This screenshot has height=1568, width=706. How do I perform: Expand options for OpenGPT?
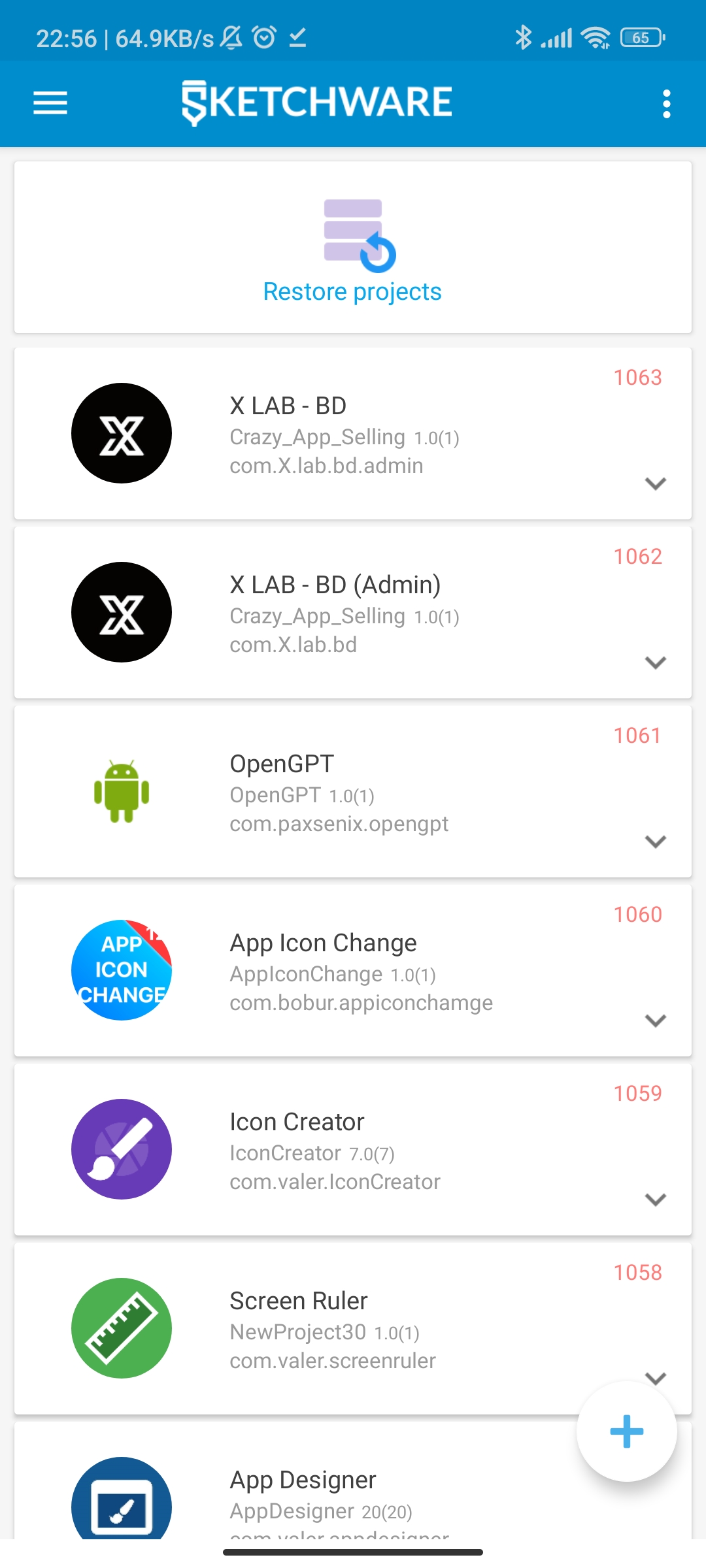(655, 841)
